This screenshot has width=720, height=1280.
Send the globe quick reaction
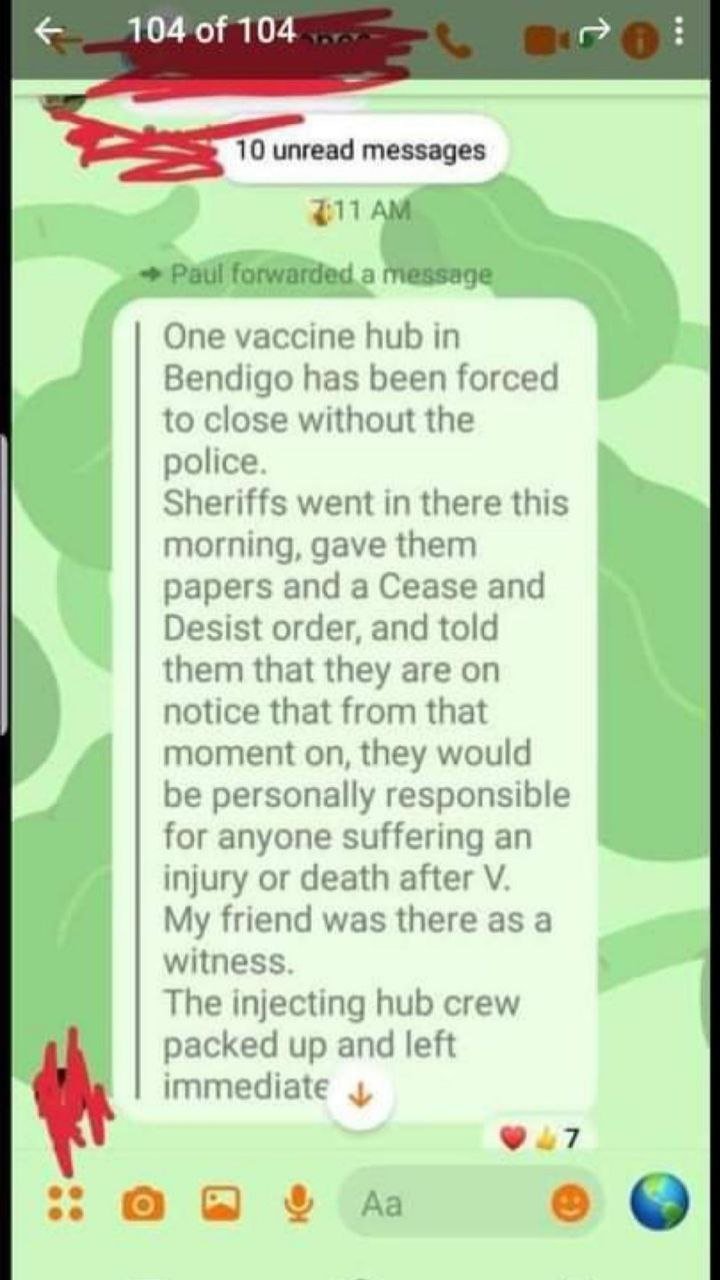click(660, 1201)
